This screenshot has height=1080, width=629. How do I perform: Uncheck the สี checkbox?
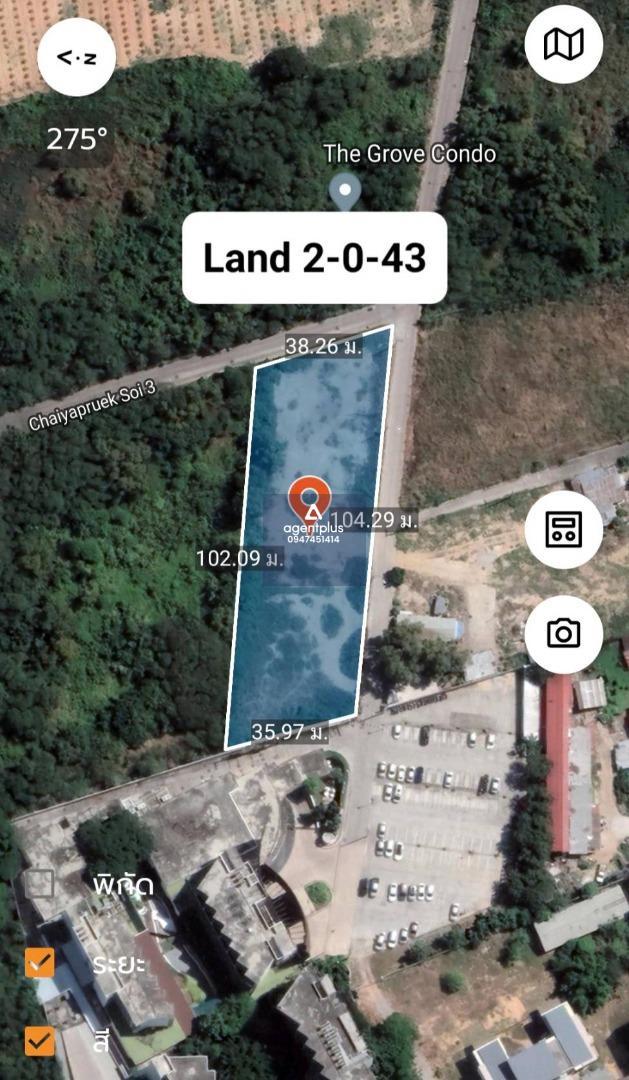(x=39, y=1041)
